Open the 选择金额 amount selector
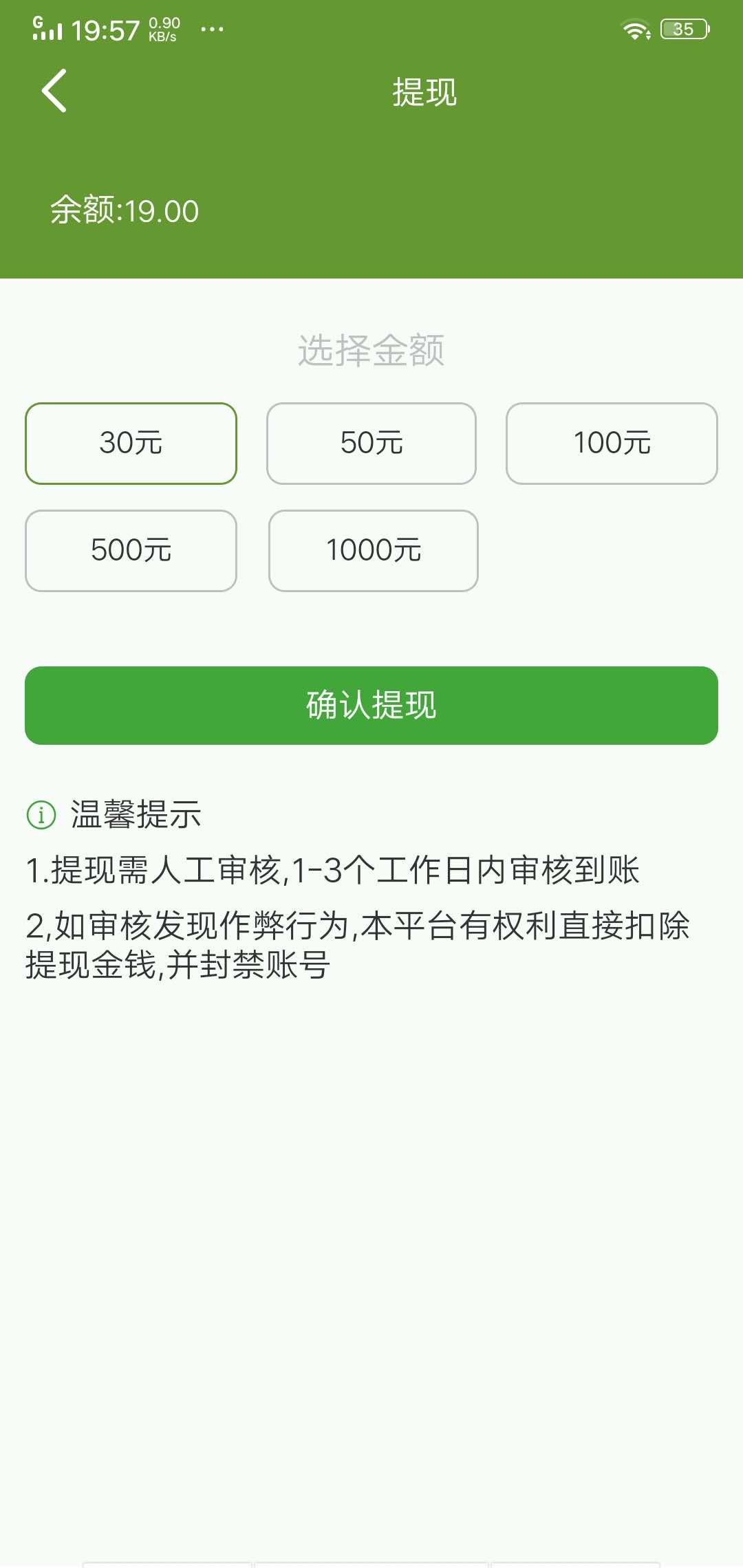Image resolution: width=743 pixels, height=1568 pixels. (371, 349)
